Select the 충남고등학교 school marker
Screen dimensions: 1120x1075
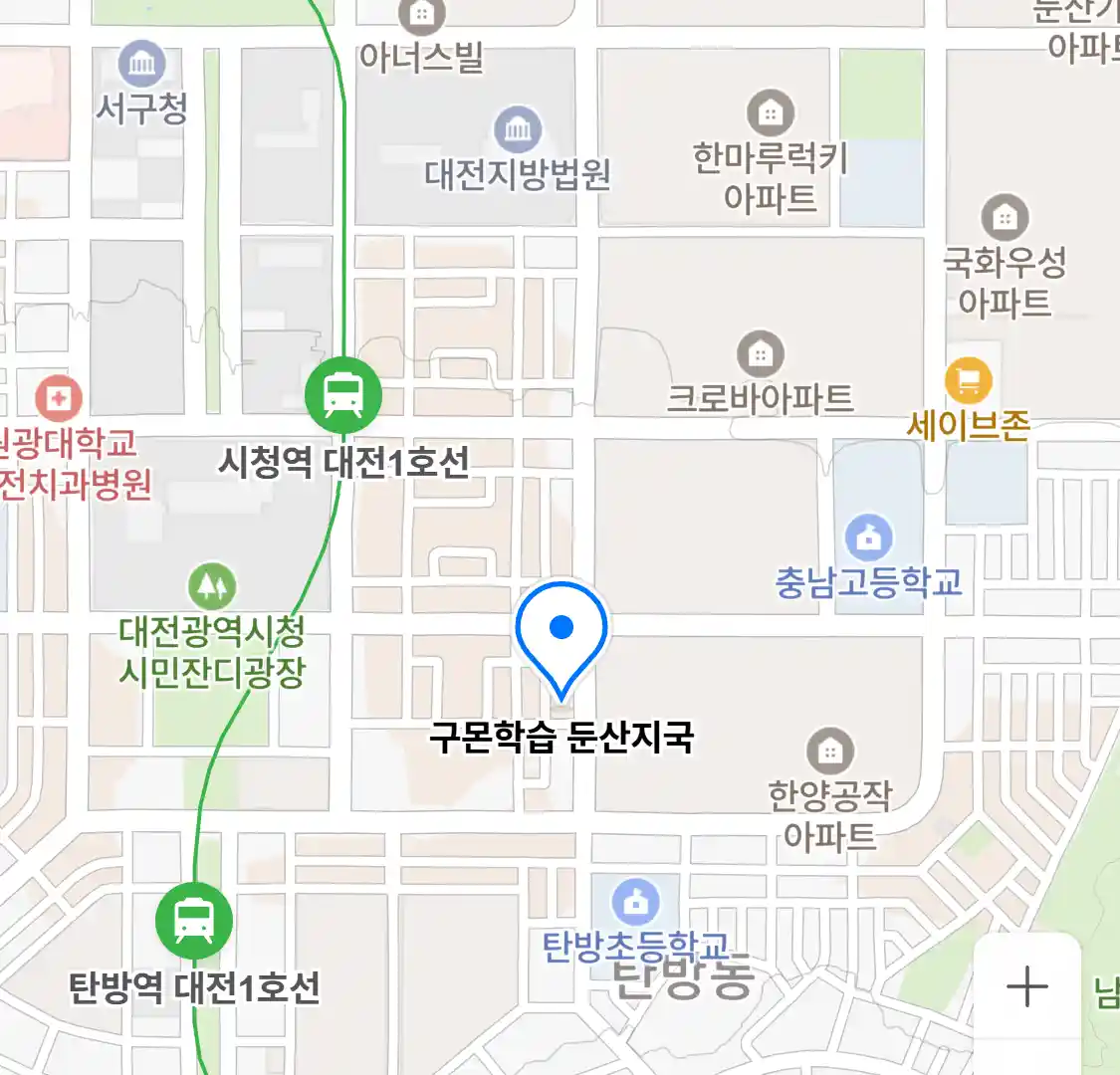tap(869, 538)
